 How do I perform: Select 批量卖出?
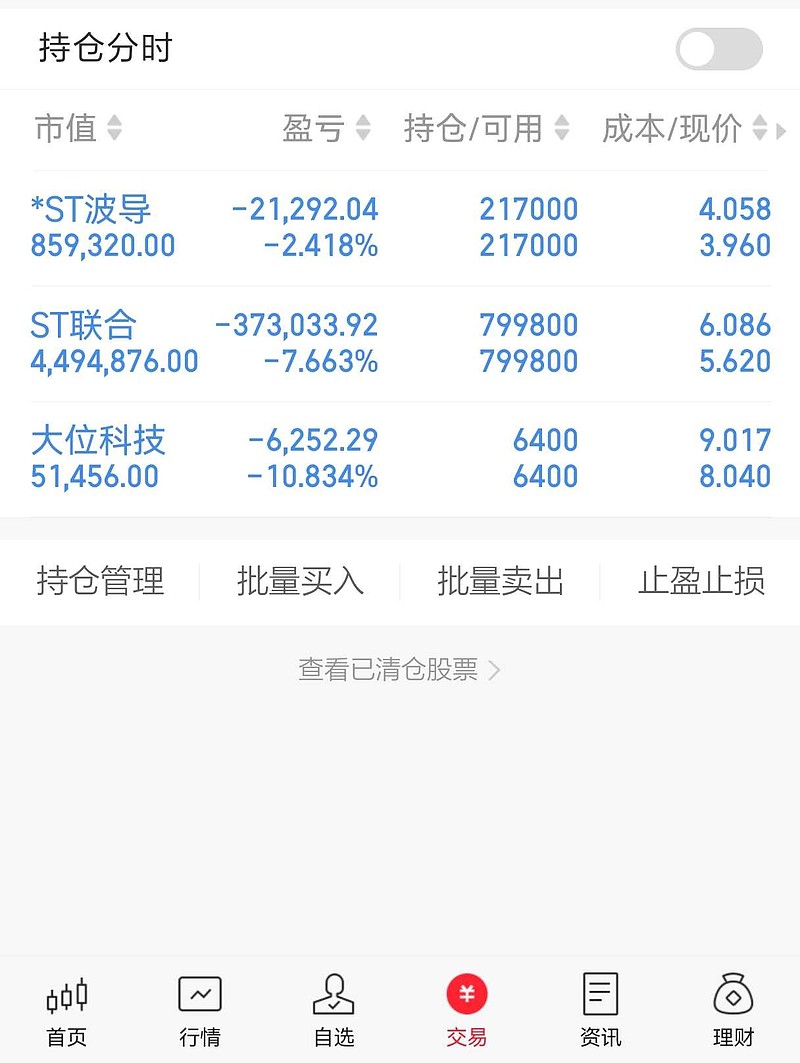(x=500, y=581)
